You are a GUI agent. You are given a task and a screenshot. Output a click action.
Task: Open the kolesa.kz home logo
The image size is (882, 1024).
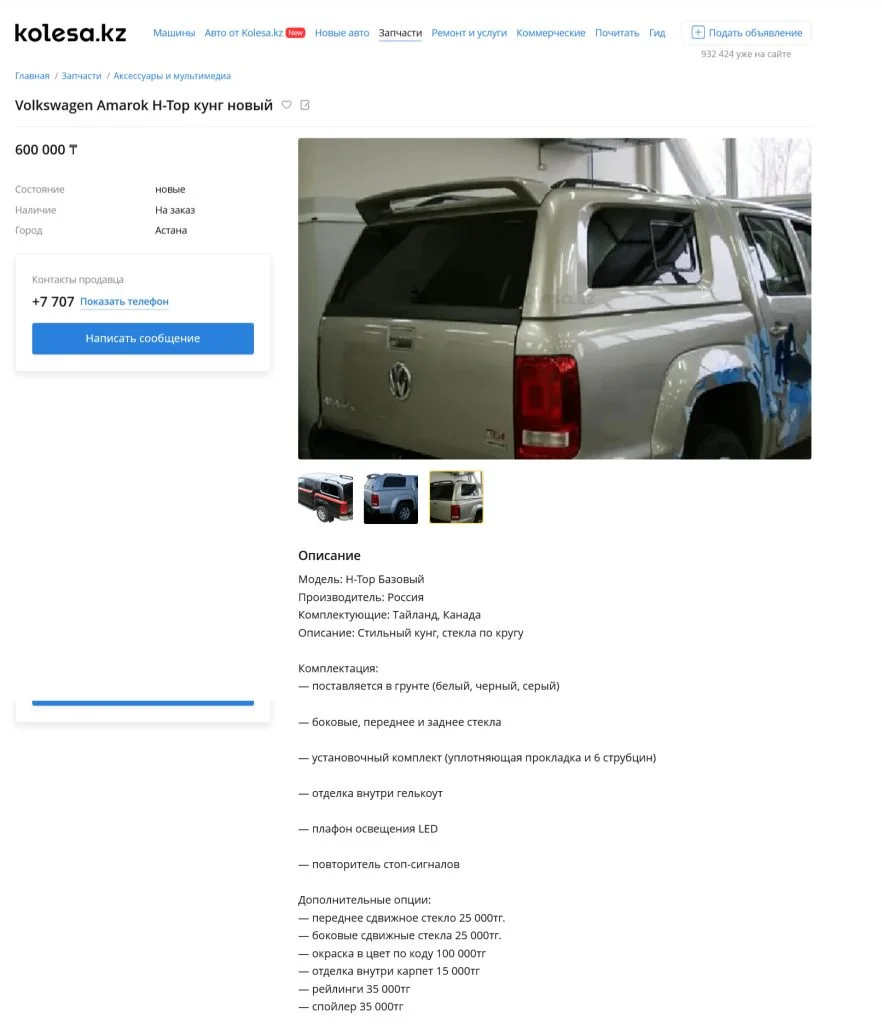point(70,33)
